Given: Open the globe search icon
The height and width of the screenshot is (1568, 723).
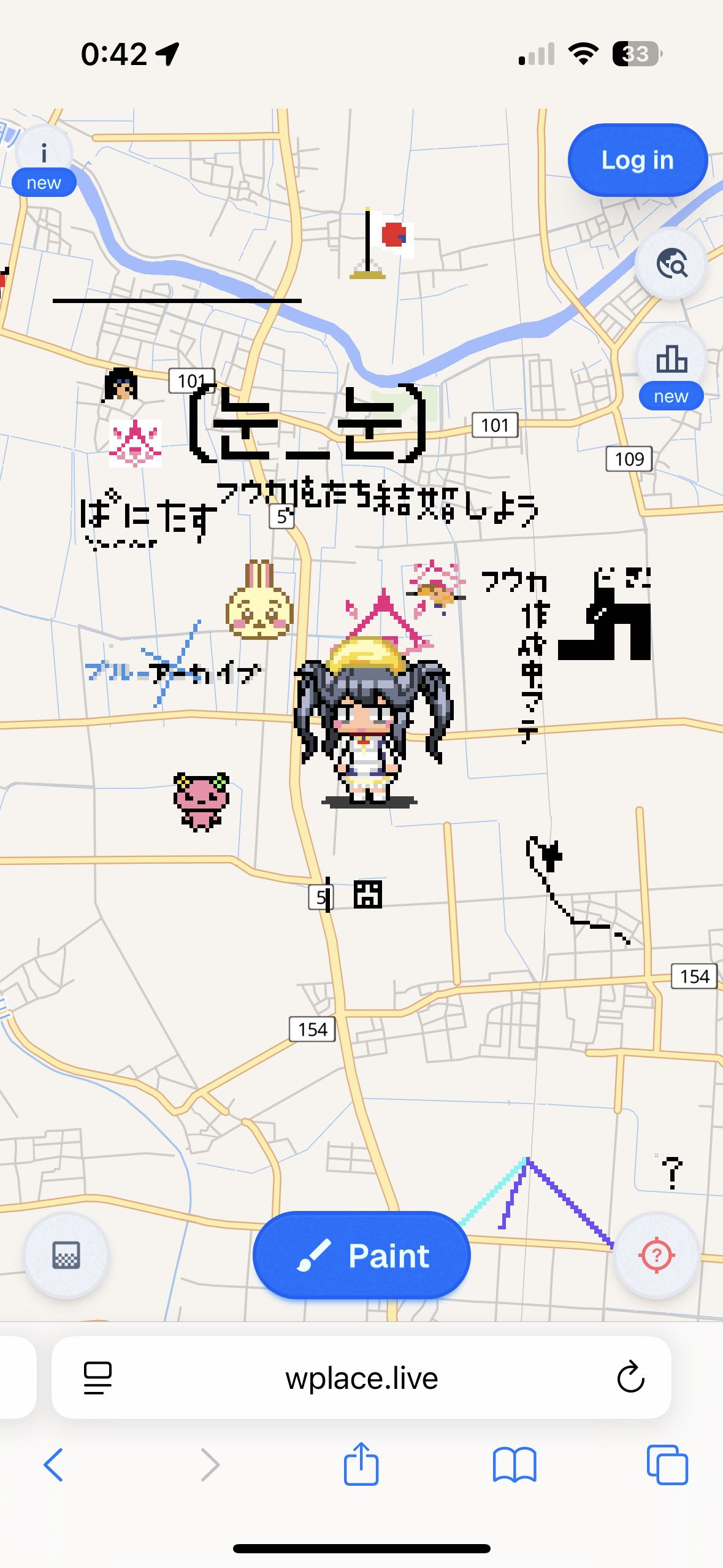Looking at the screenshot, I should coord(671,264).
